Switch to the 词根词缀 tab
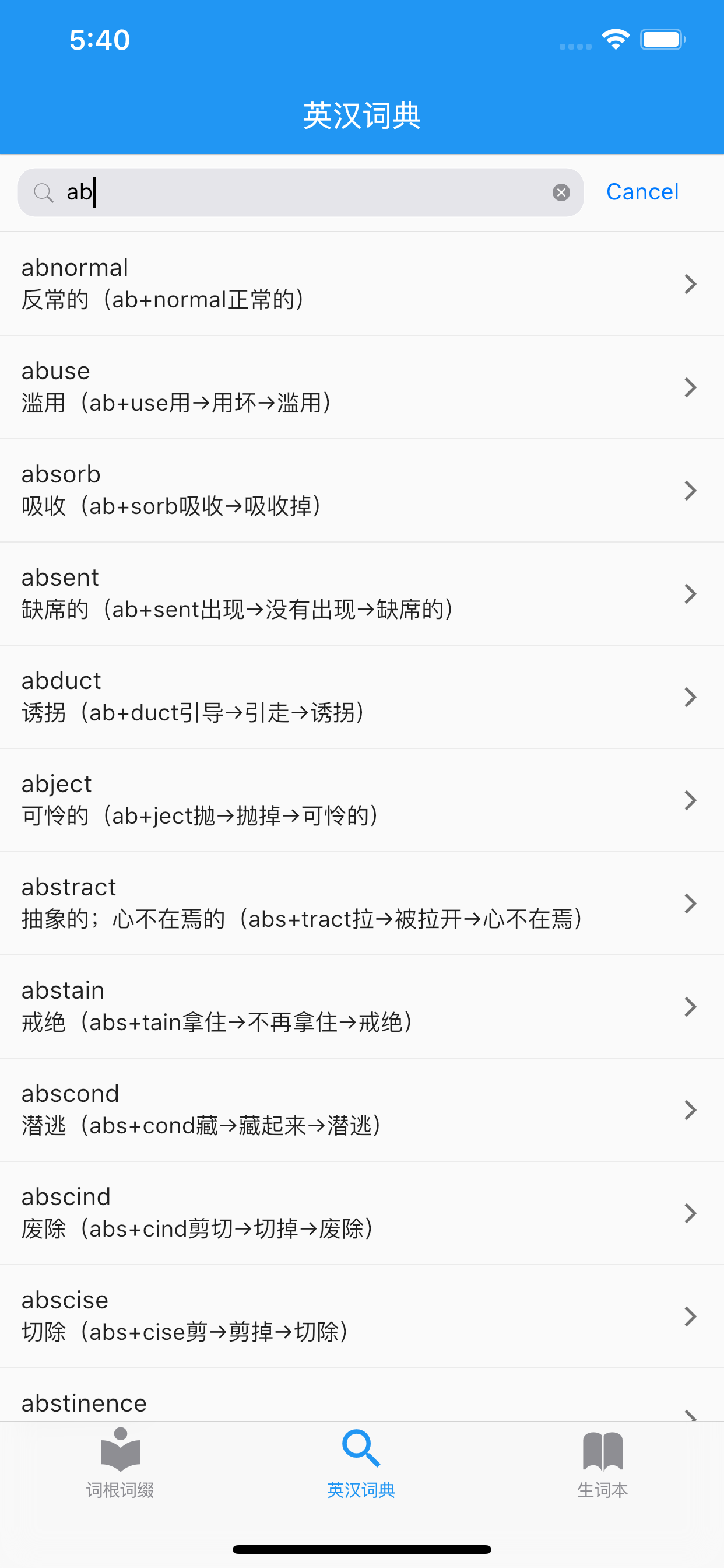This screenshot has height=1568, width=724. click(121, 1473)
